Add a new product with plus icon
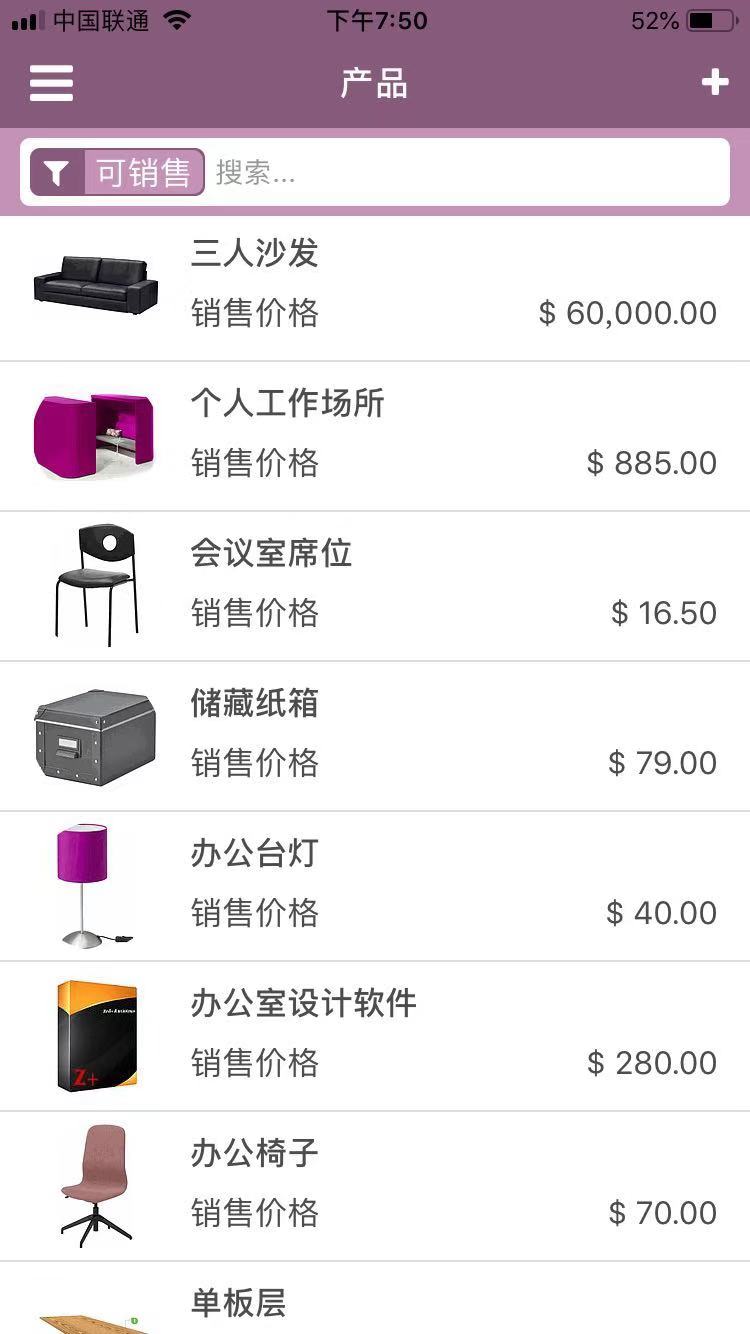750x1334 pixels. tap(714, 83)
